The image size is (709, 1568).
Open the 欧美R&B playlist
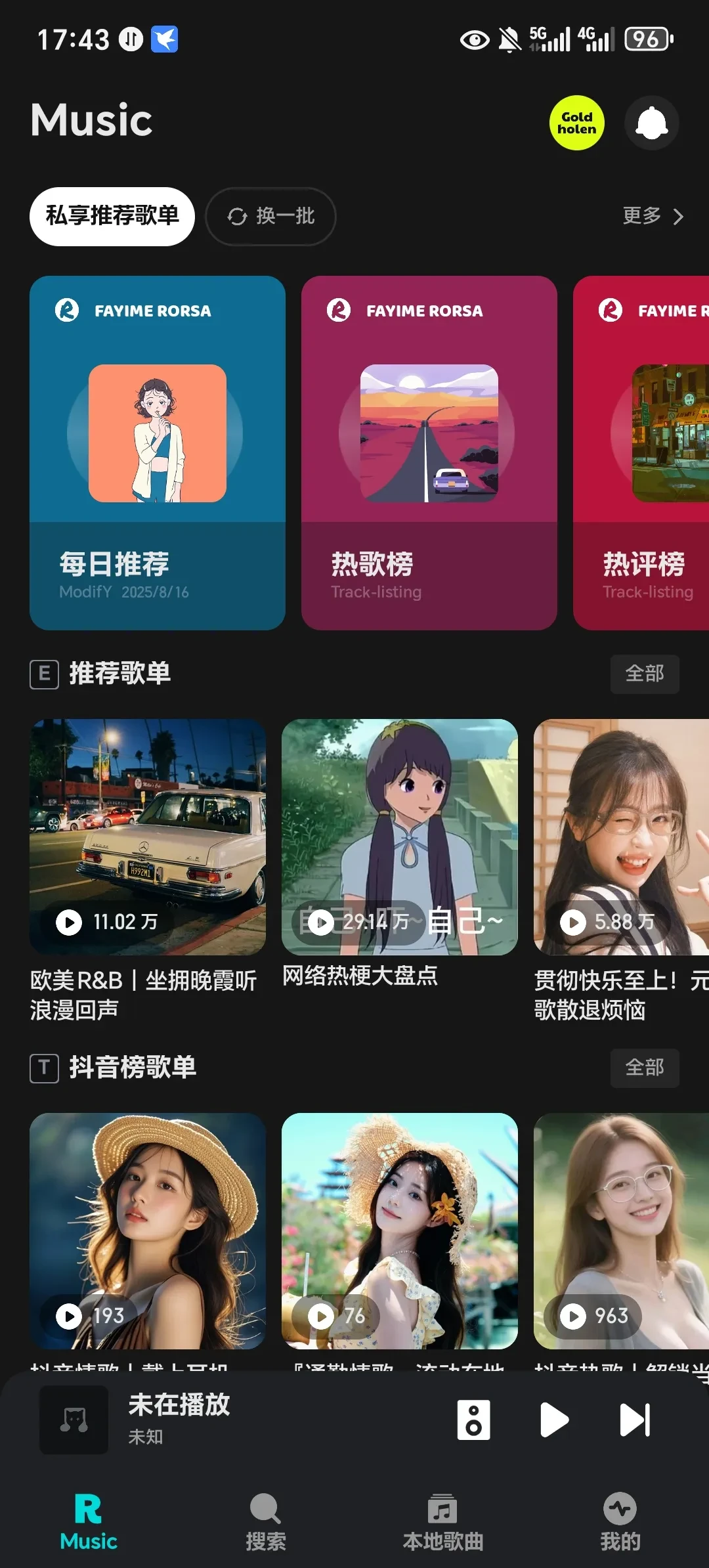click(148, 837)
